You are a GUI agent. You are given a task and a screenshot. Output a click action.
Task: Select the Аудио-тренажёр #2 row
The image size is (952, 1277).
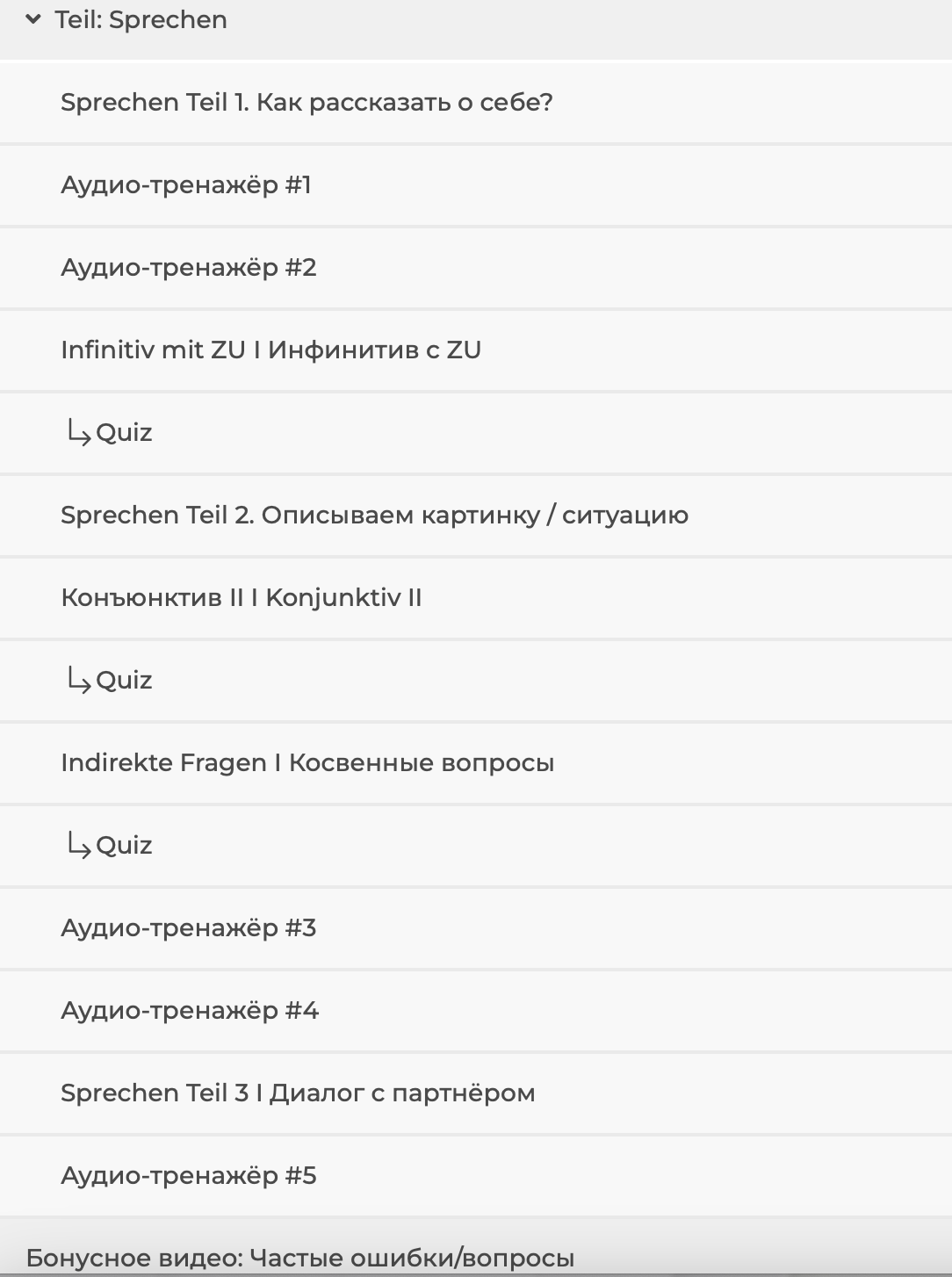[190, 268]
